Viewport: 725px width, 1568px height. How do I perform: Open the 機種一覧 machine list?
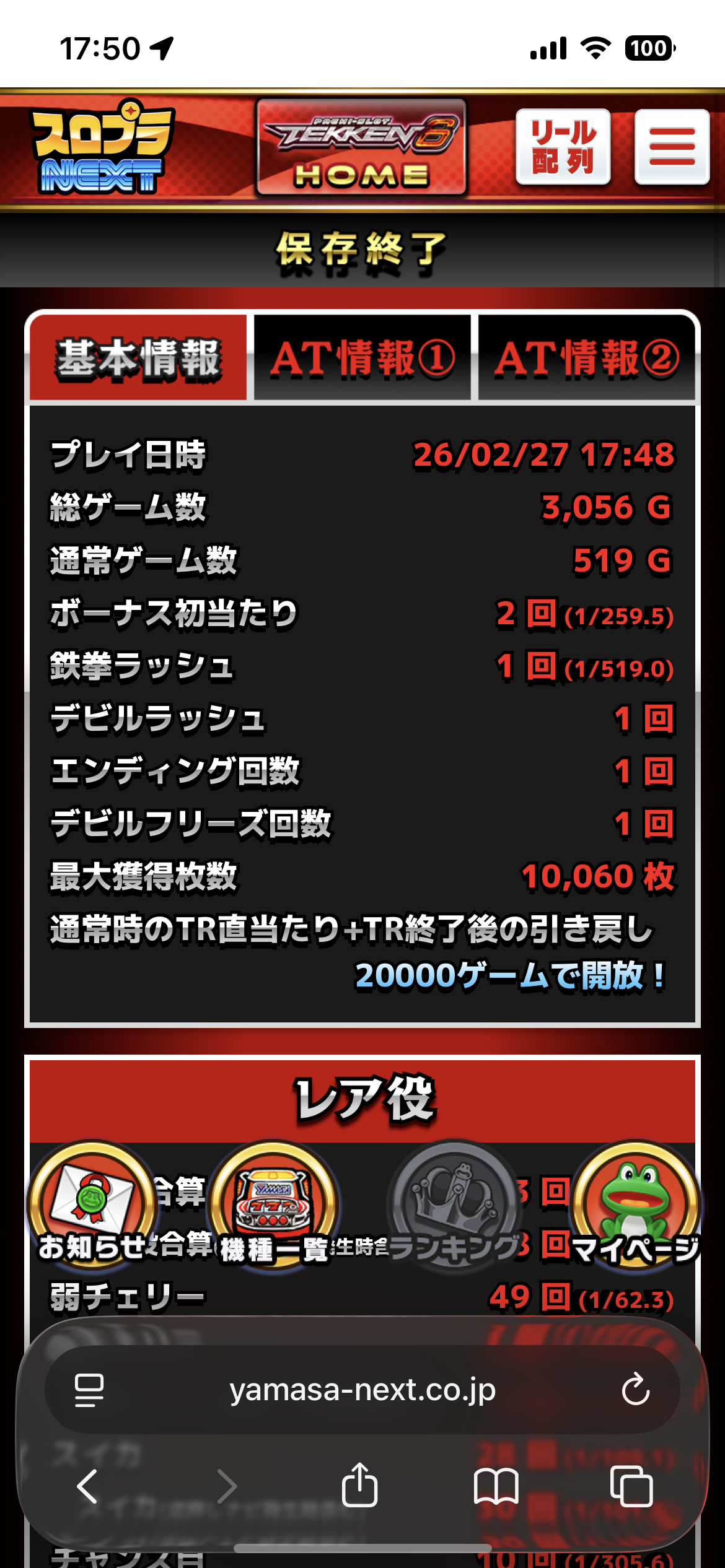(x=274, y=1204)
